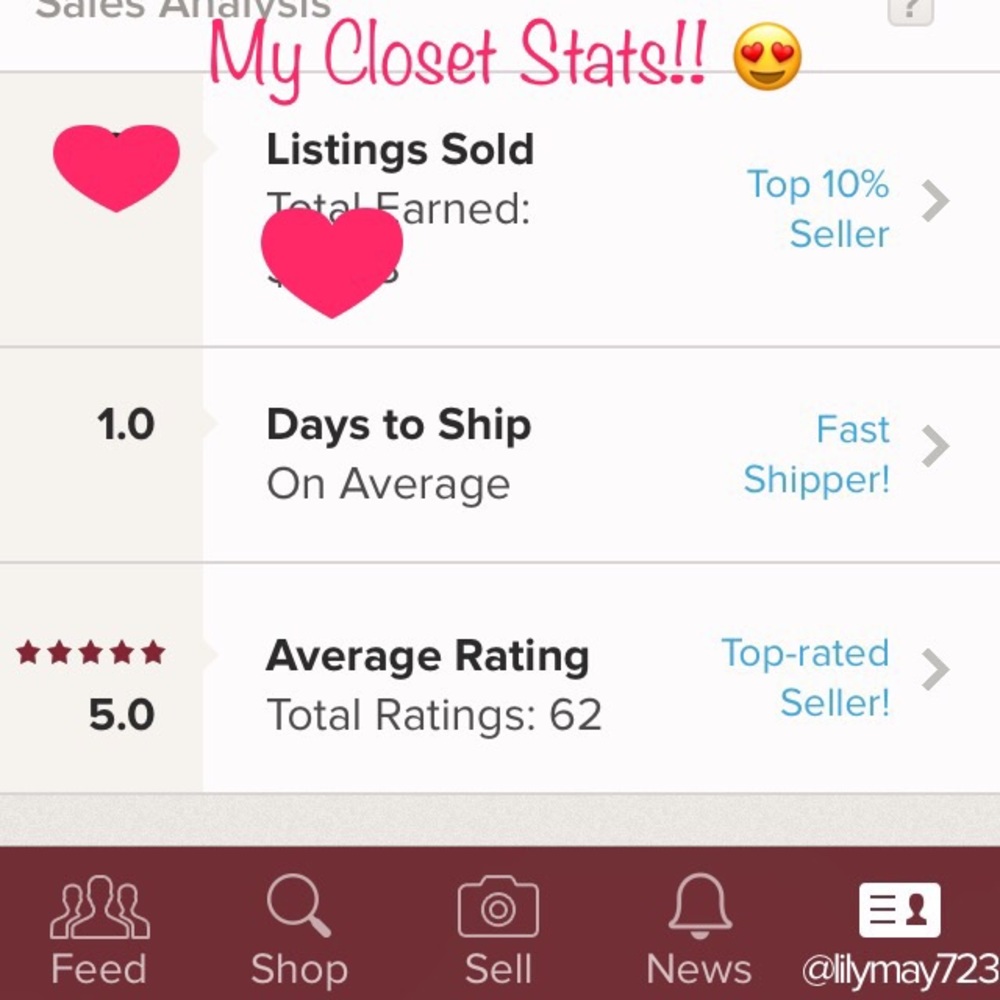Open the Days to Ship row
Image resolution: width=1000 pixels, height=1000 pixels.
click(600, 455)
